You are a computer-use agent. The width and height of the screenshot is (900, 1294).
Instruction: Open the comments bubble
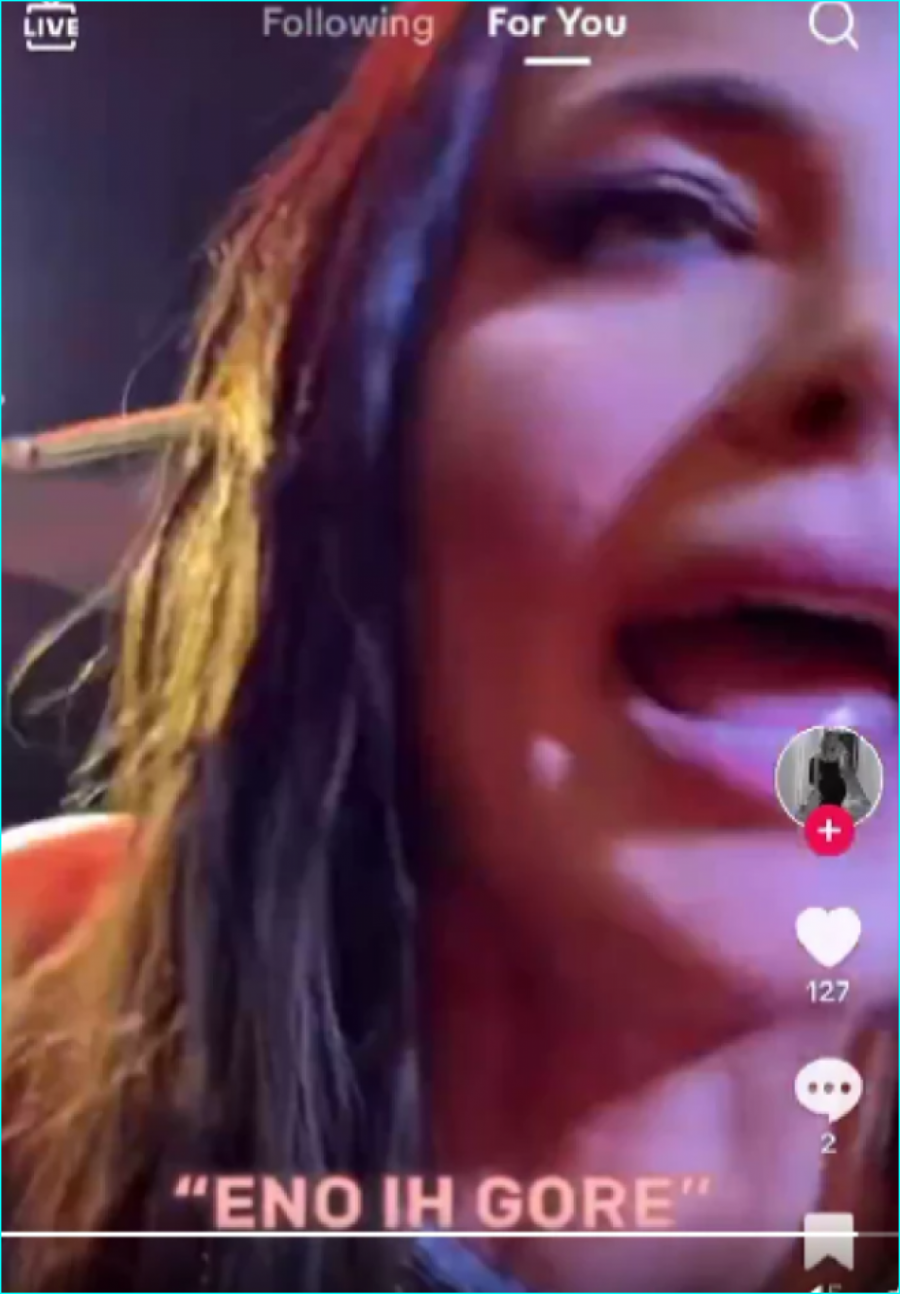[x=828, y=1088]
